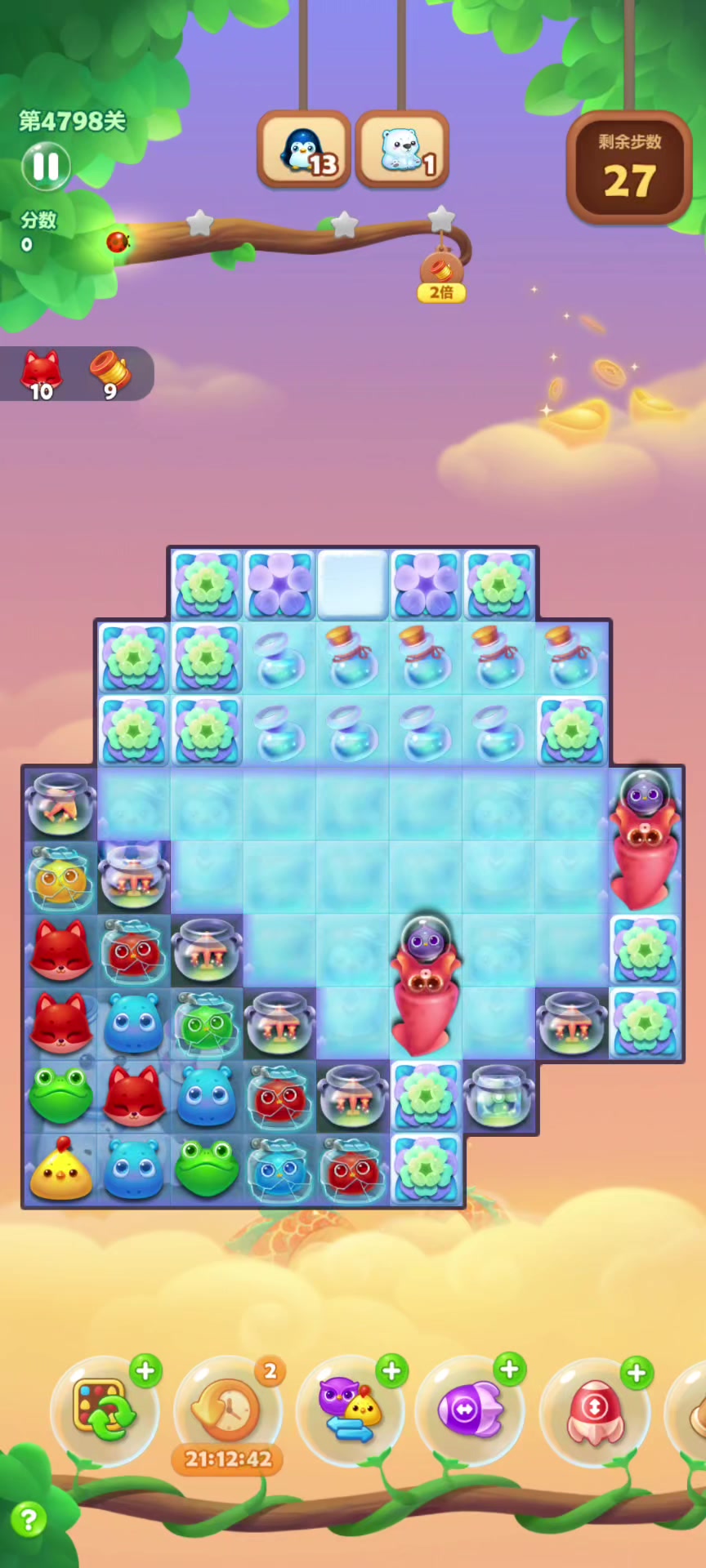Open the red fox and spool collection panel
This screenshot has height=1568, width=706.
point(76,374)
